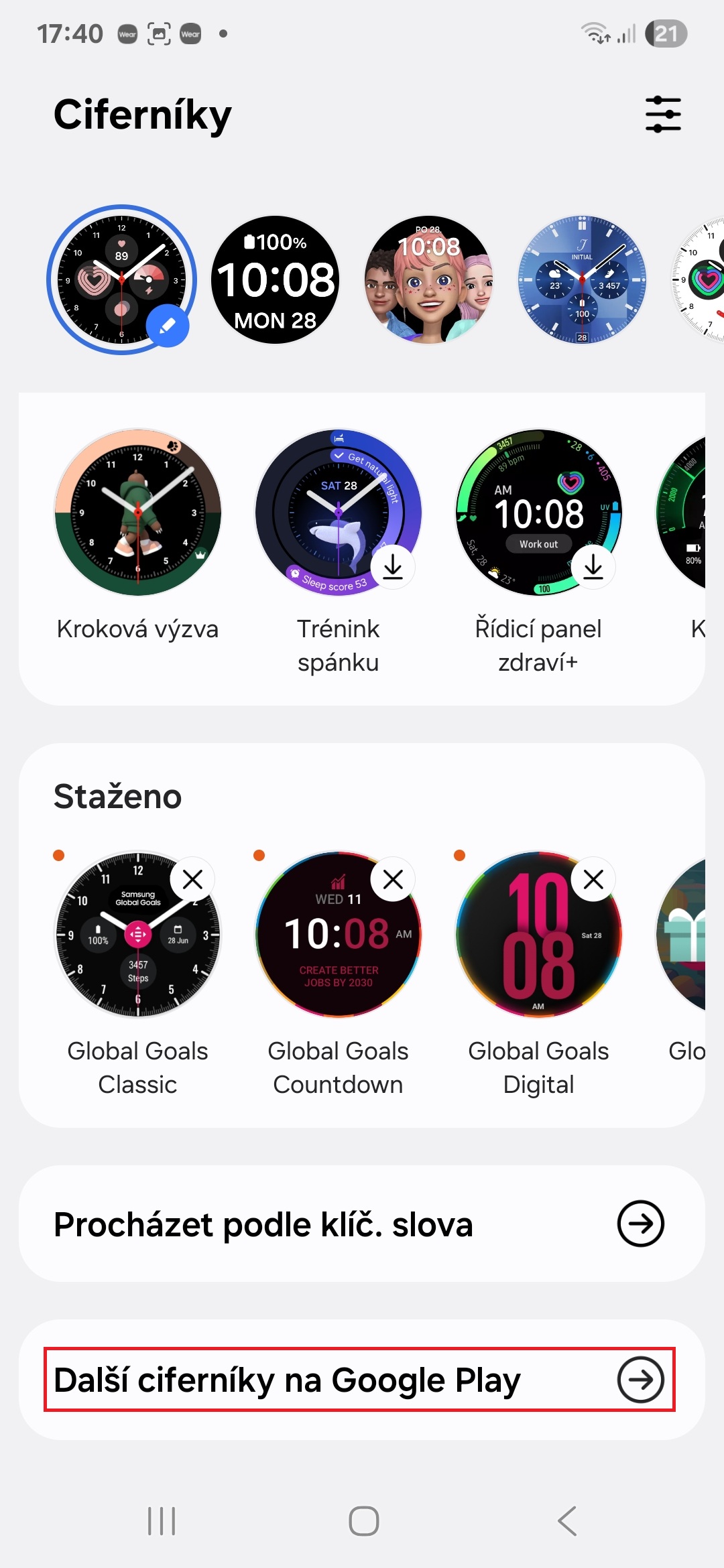Image resolution: width=724 pixels, height=1568 pixels.
Task: Select the blue chronograph watch face
Action: [x=582, y=279]
